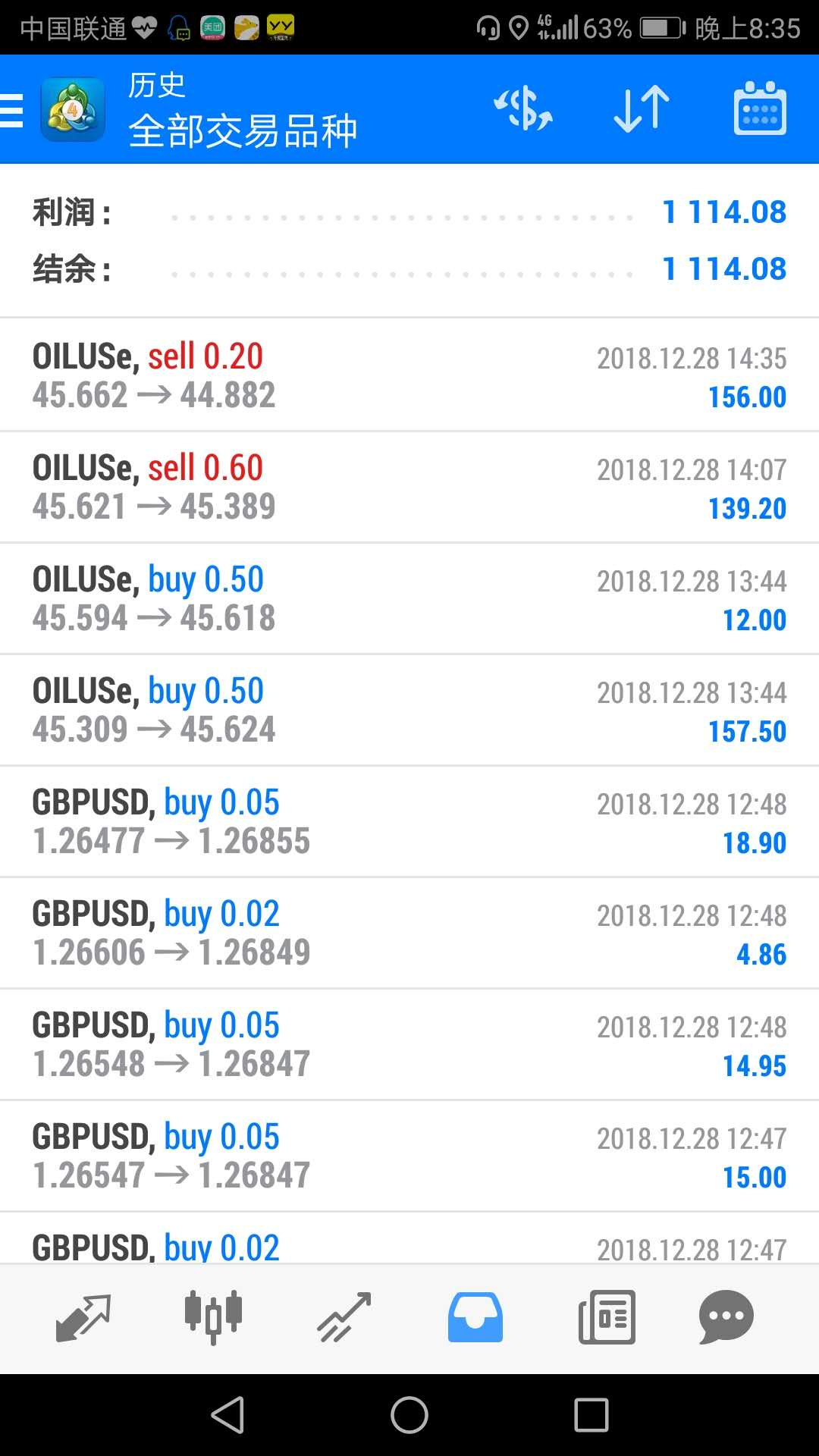Open GBPUSD buy 0.02 trade with 4.86 profit
The height and width of the screenshot is (1456, 819).
coord(409,933)
